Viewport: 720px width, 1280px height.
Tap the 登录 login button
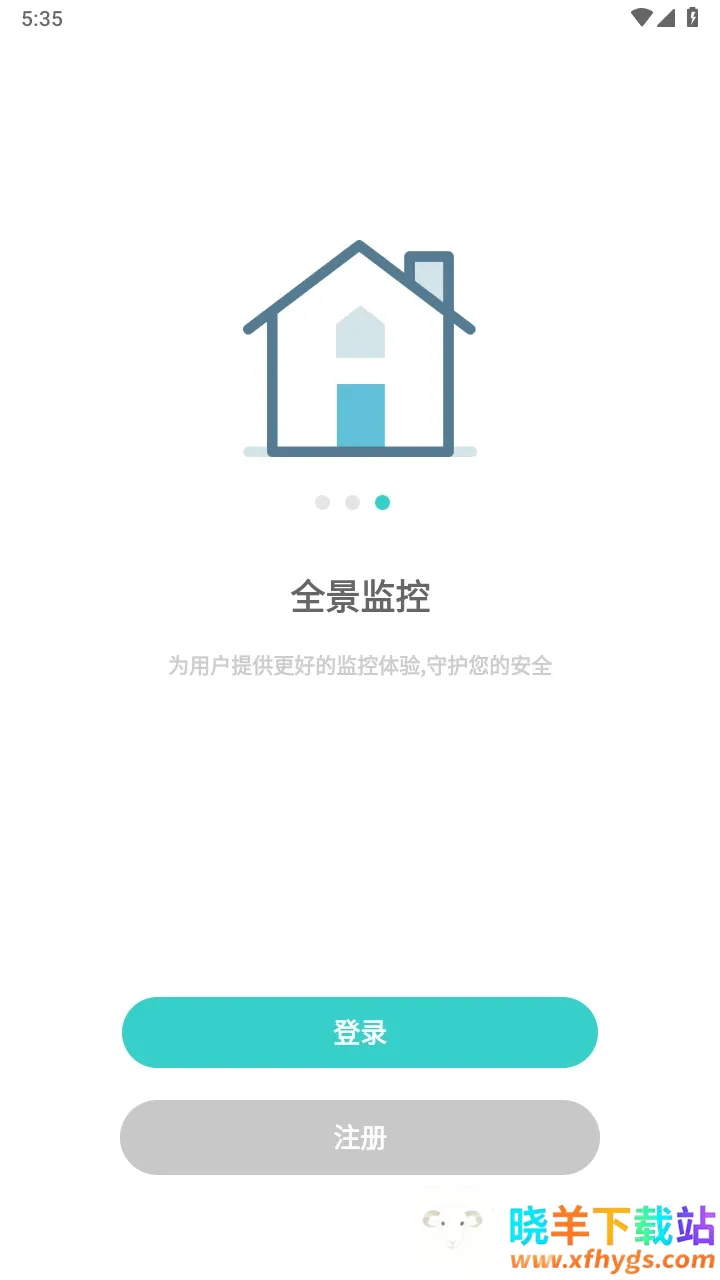click(360, 1032)
